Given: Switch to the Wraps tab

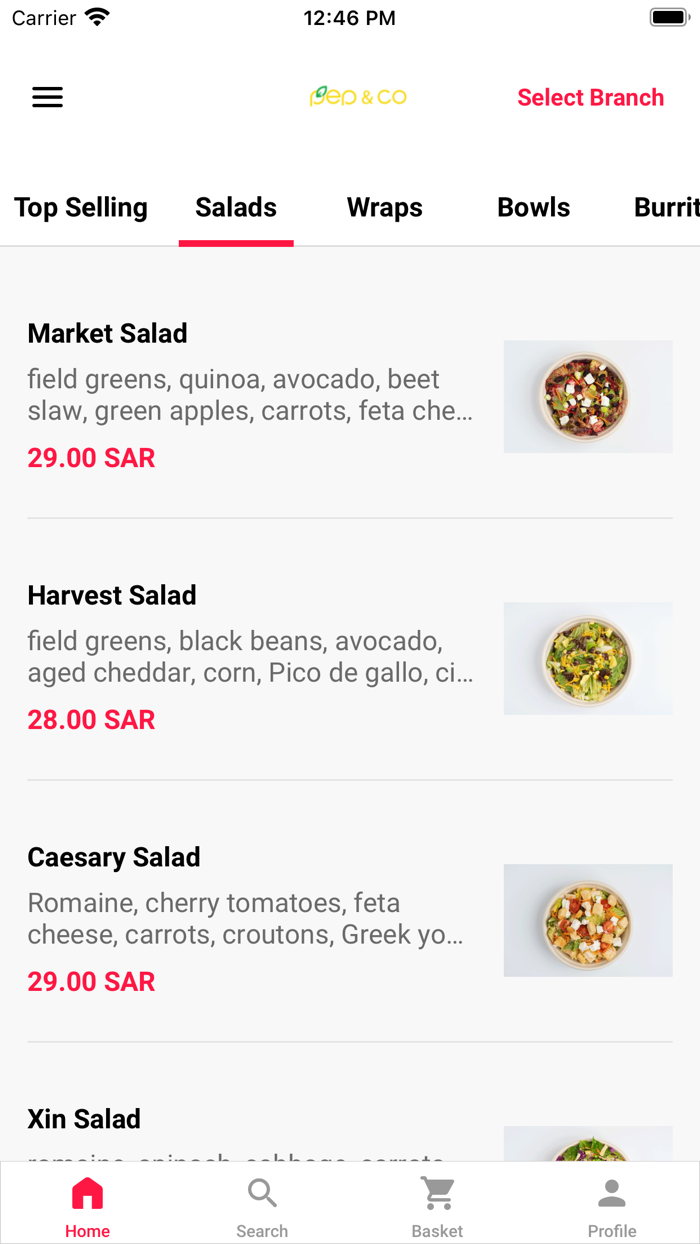Looking at the screenshot, I should [x=385, y=207].
